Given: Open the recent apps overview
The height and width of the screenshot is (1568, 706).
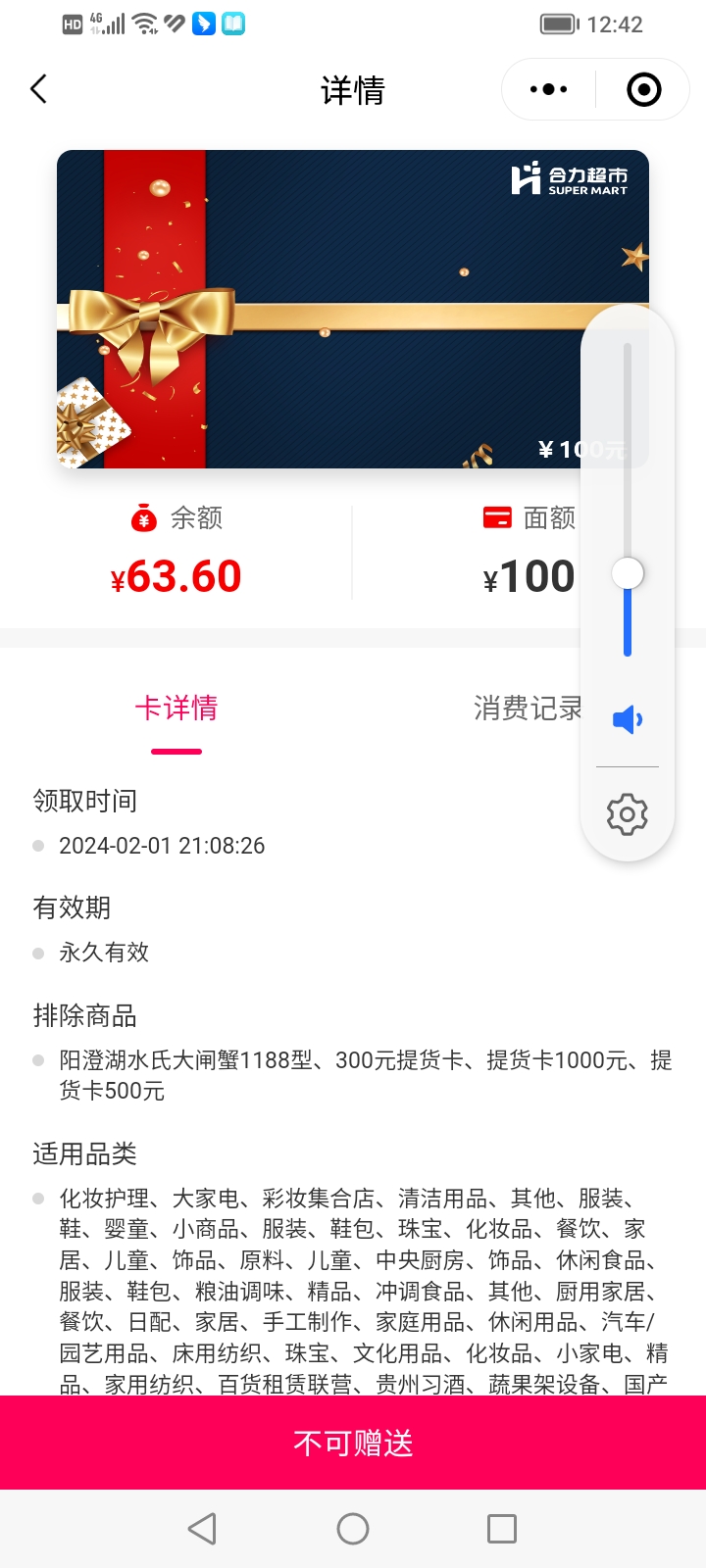Looking at the screenshot, I should coord(502,1529).
